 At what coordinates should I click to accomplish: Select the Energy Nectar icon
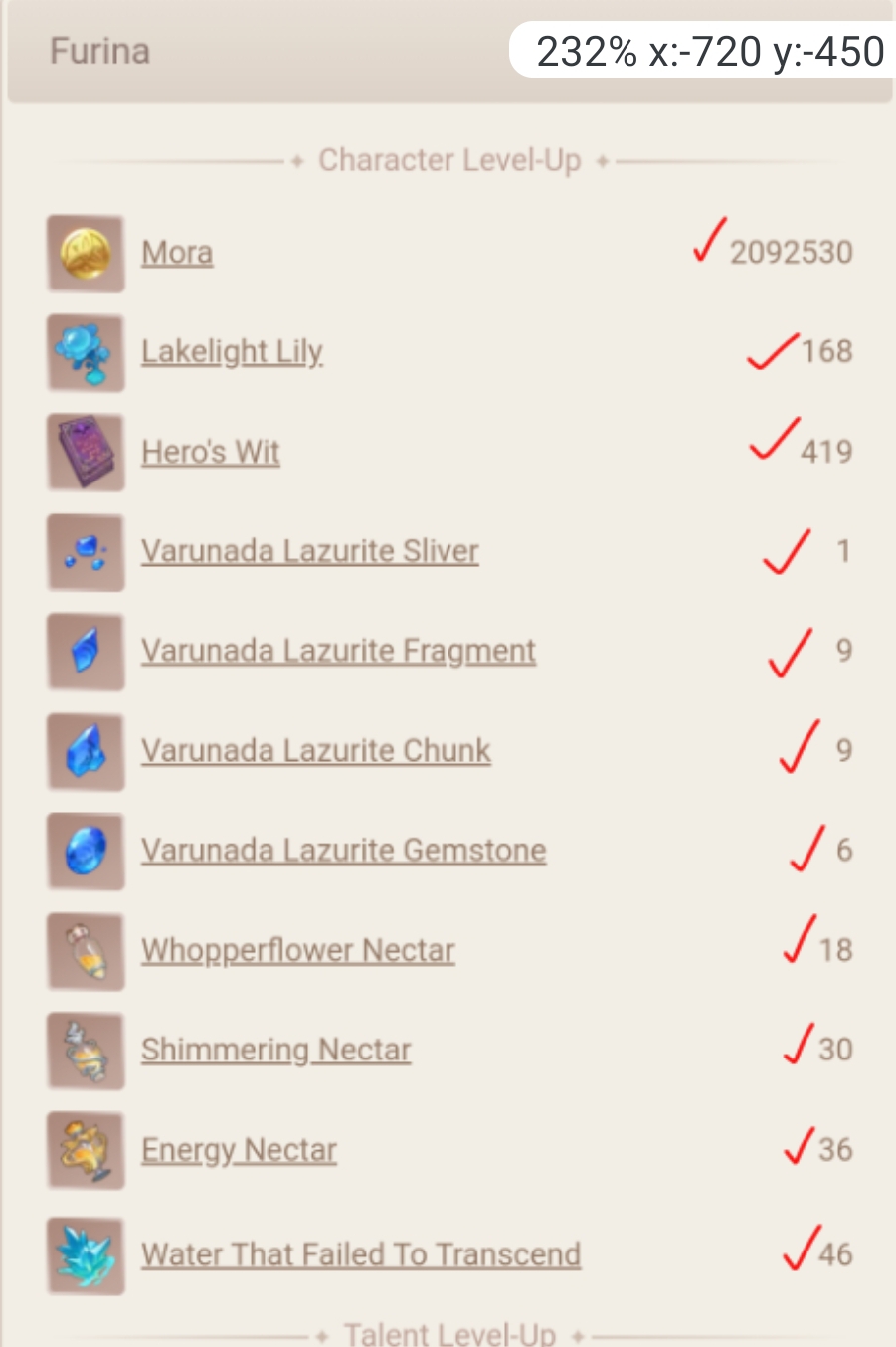pyautogui.click(x=85, y=1150)
